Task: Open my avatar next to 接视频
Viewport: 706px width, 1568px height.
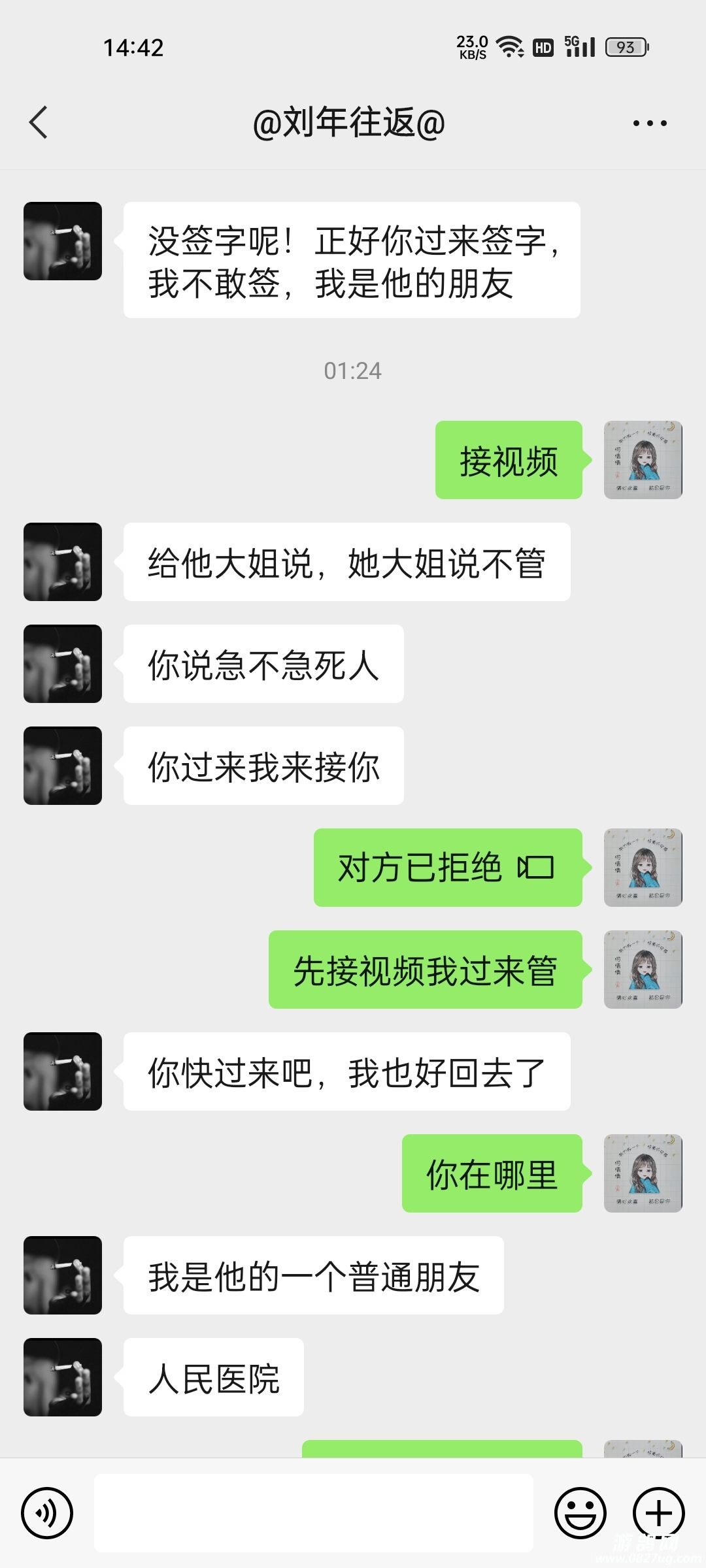Action: (643, 460)
